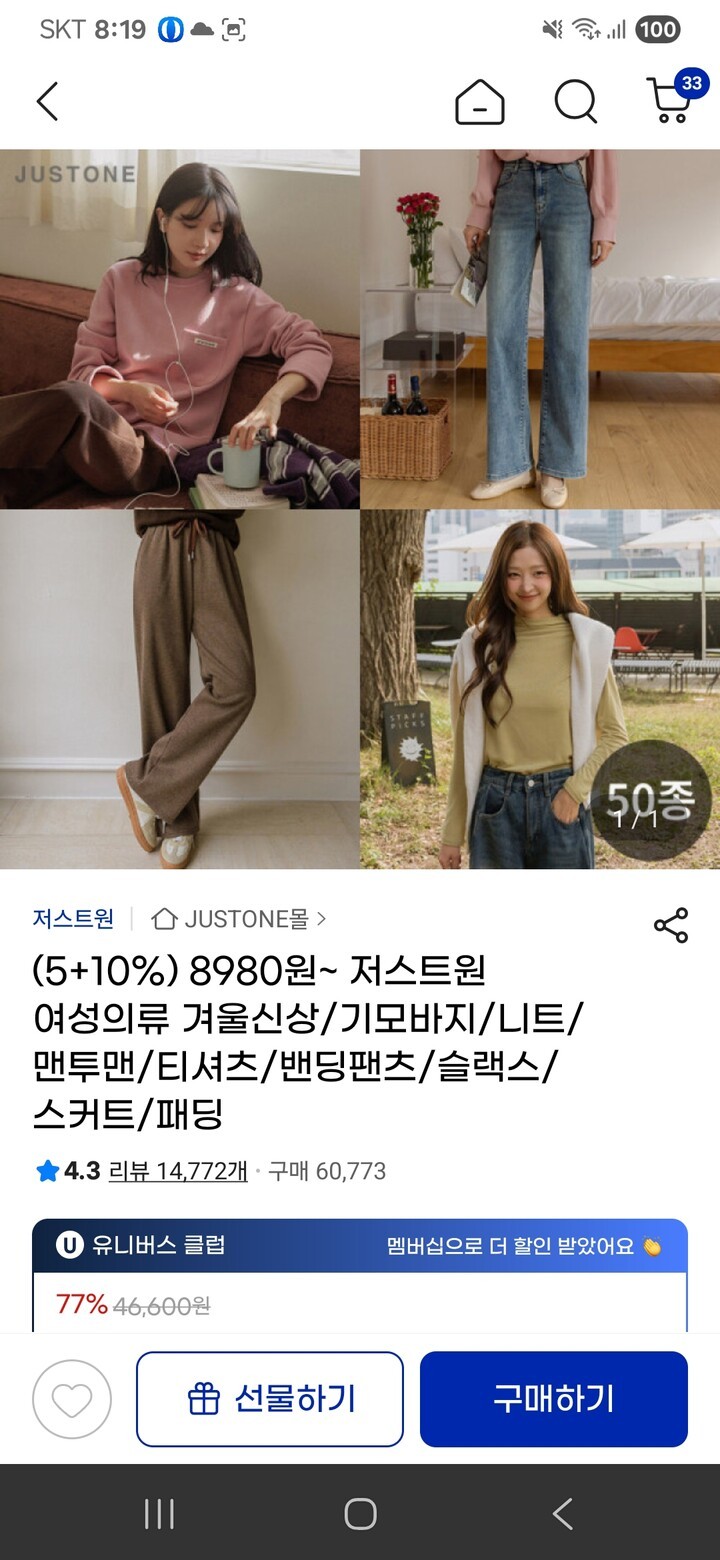Open the search magnifier icon
The image size is (720, 1560).
pos(575,102)
